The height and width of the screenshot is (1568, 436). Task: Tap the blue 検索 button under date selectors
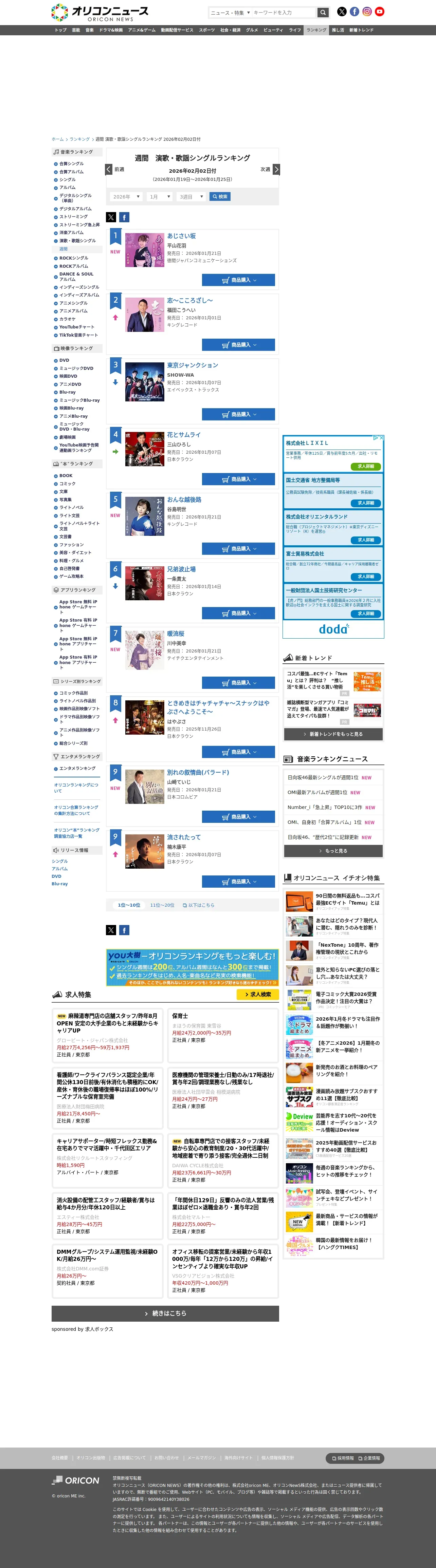[220, 196]
